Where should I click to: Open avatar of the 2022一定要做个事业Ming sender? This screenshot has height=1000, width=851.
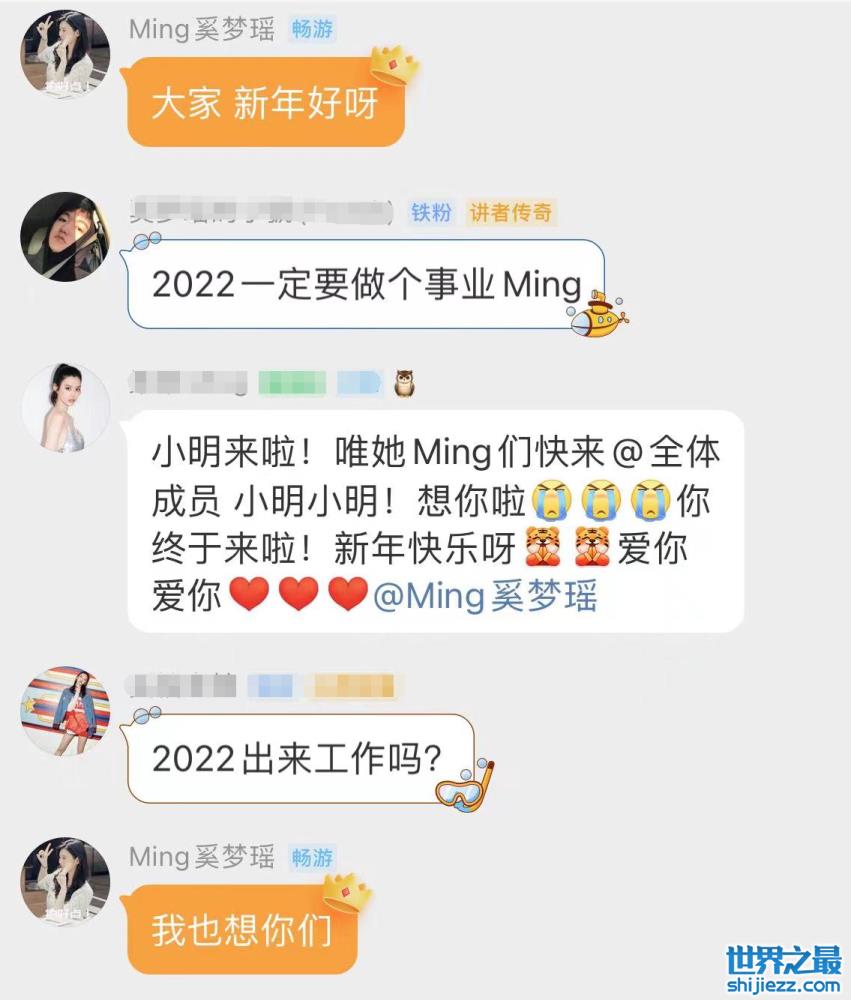pyautogui.click(x=65, y=237)
